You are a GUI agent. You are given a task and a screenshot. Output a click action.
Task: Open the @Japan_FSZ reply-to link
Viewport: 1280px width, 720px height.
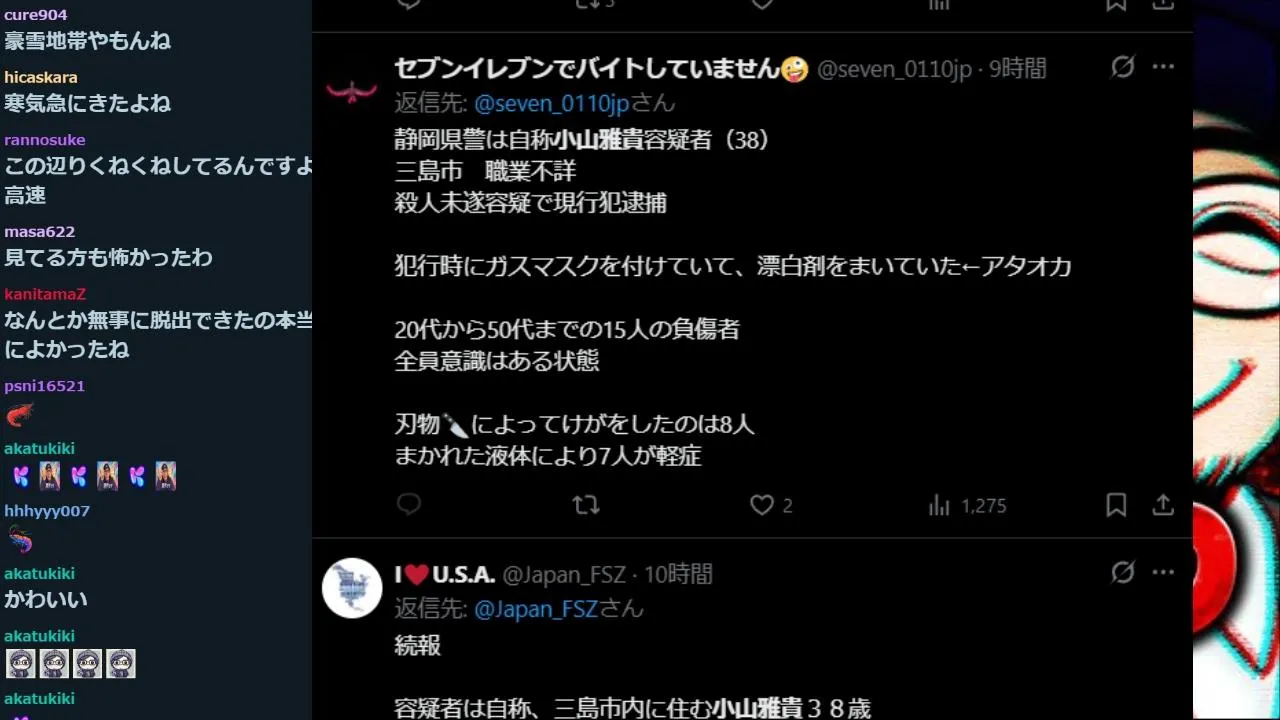pos(535,608)
